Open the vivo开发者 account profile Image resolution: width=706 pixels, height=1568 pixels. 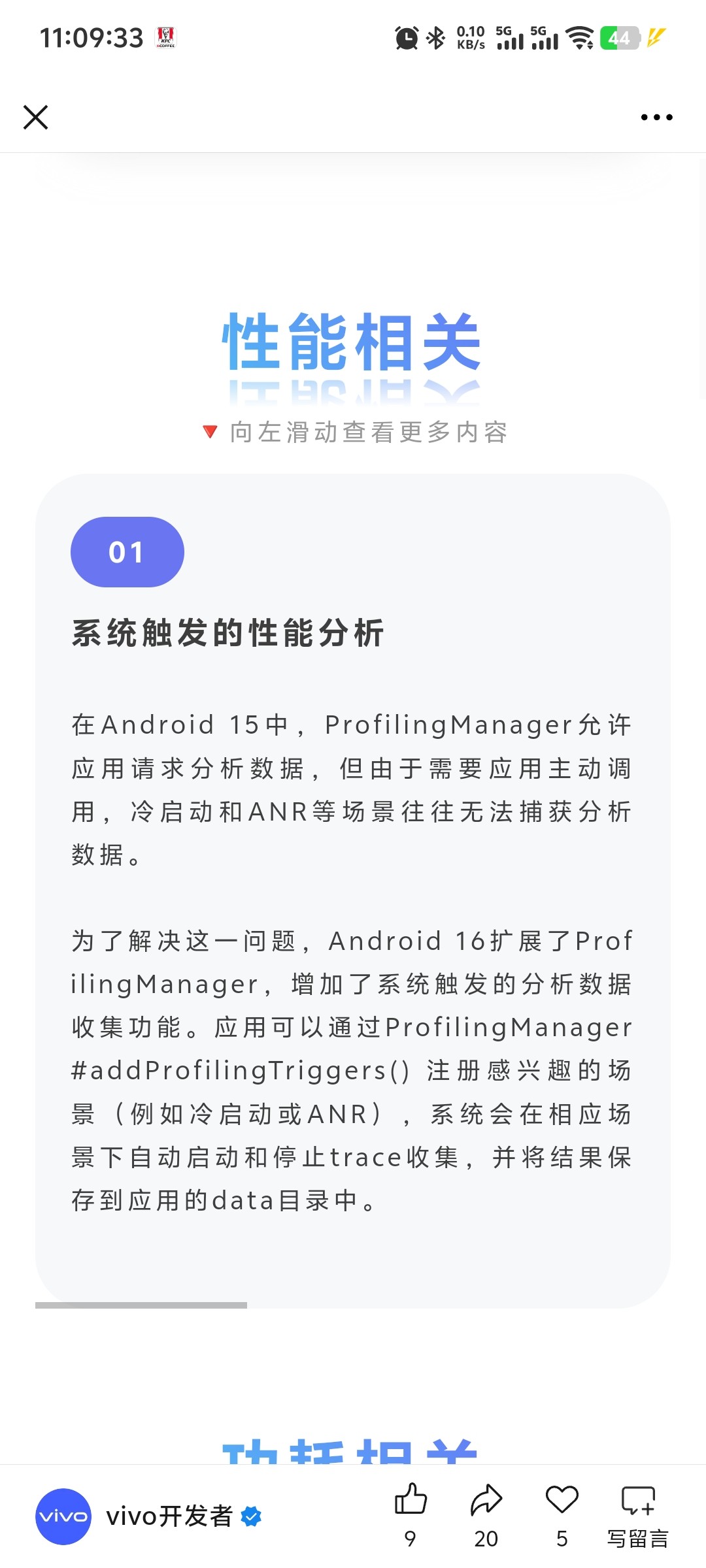(x=149, y=1516)
